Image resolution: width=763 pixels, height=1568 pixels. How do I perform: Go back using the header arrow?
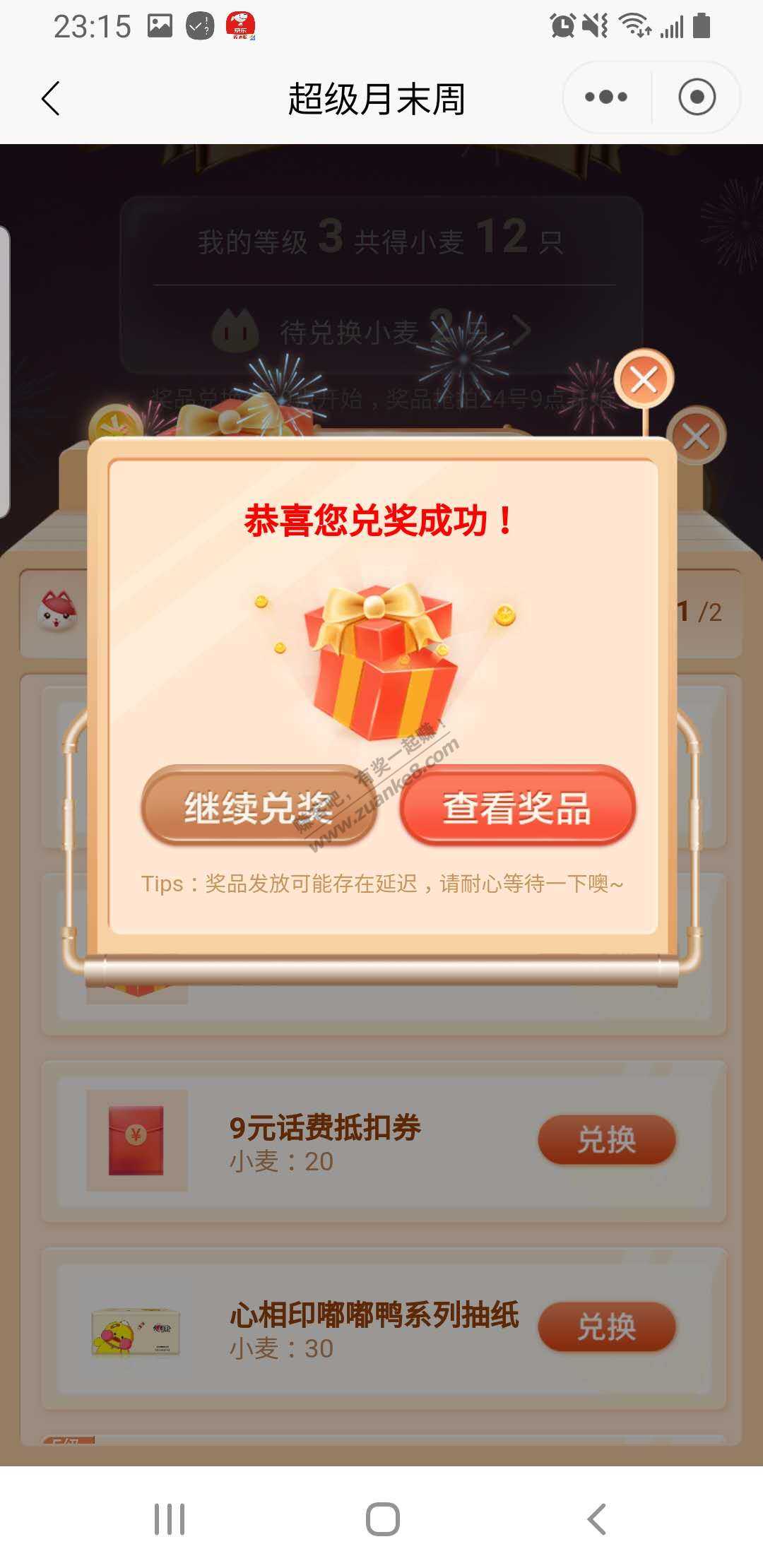(51, 98)
